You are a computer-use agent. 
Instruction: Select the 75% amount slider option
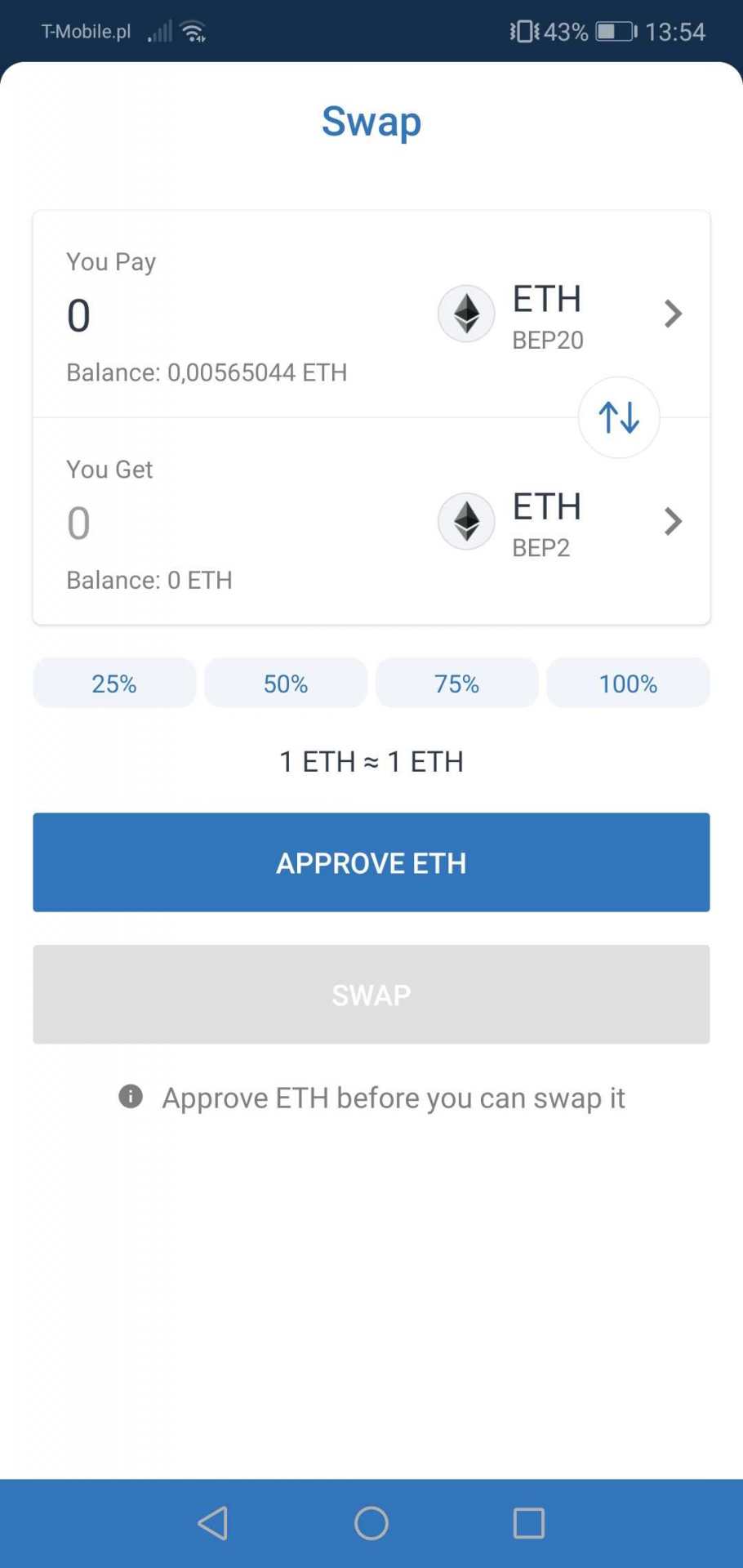457,683
